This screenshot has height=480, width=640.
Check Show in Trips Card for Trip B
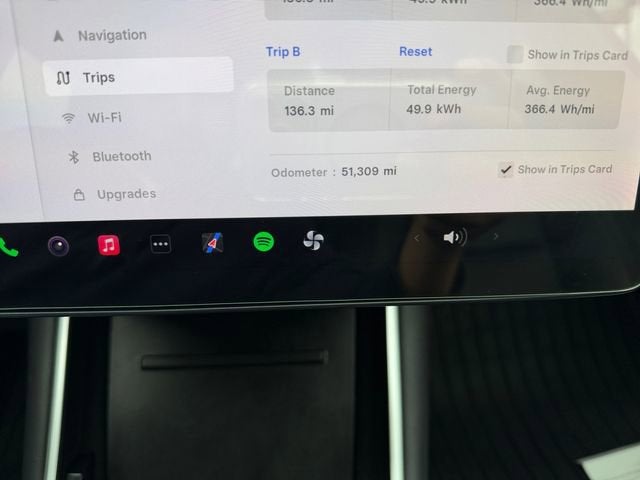[x=514, y=55]
